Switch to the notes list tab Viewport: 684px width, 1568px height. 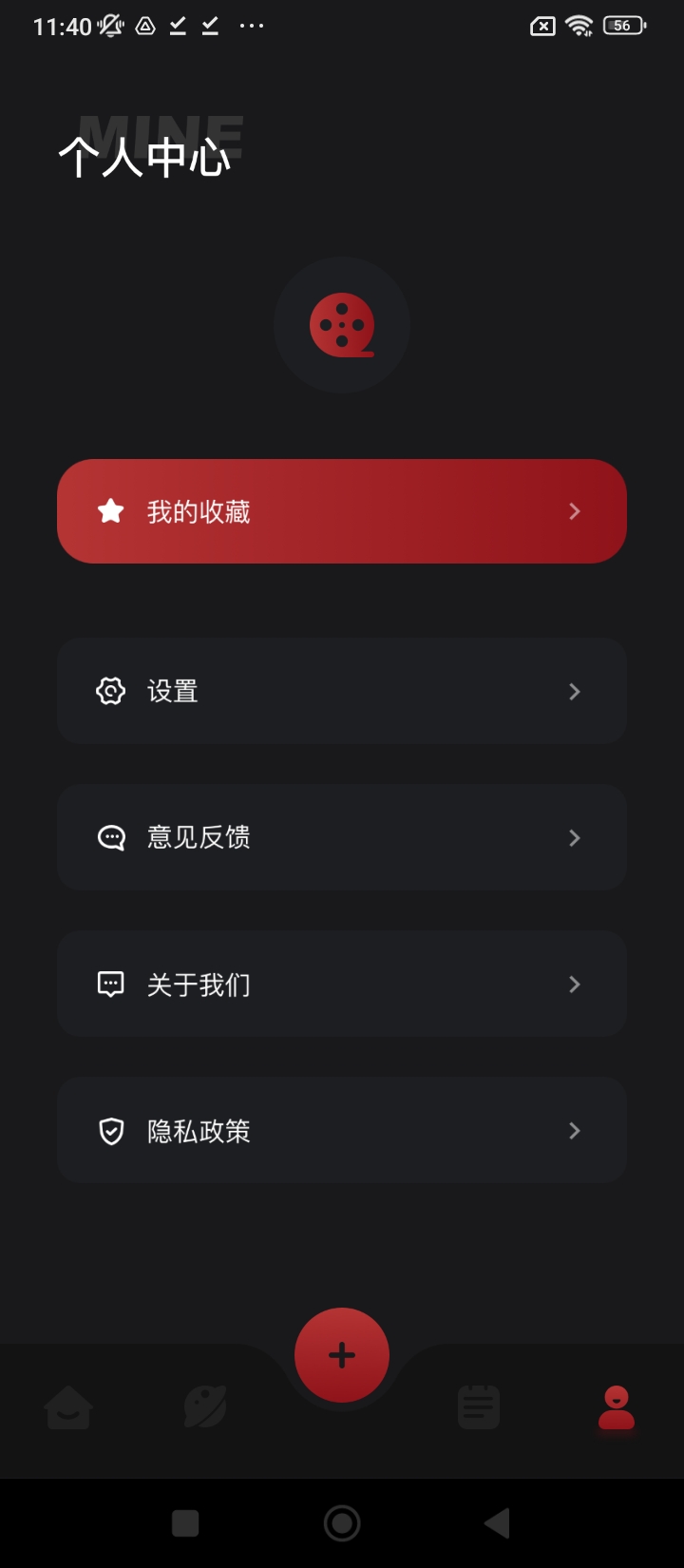point(479,1407)
